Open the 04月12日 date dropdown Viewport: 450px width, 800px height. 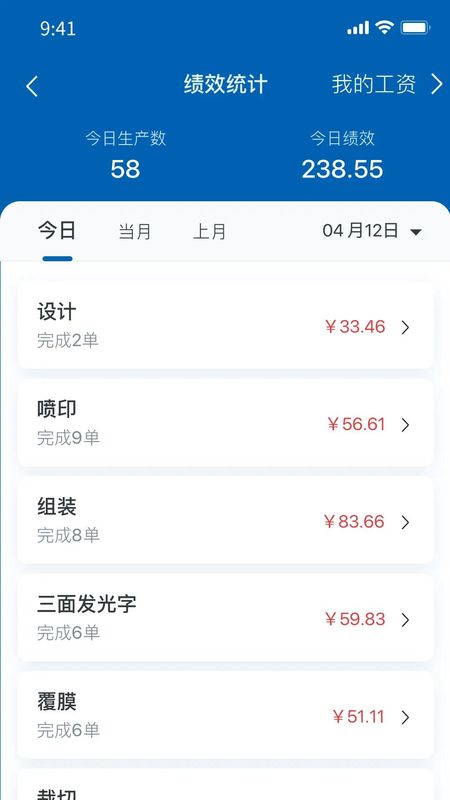pyautogui.click(x=372, y=231)
